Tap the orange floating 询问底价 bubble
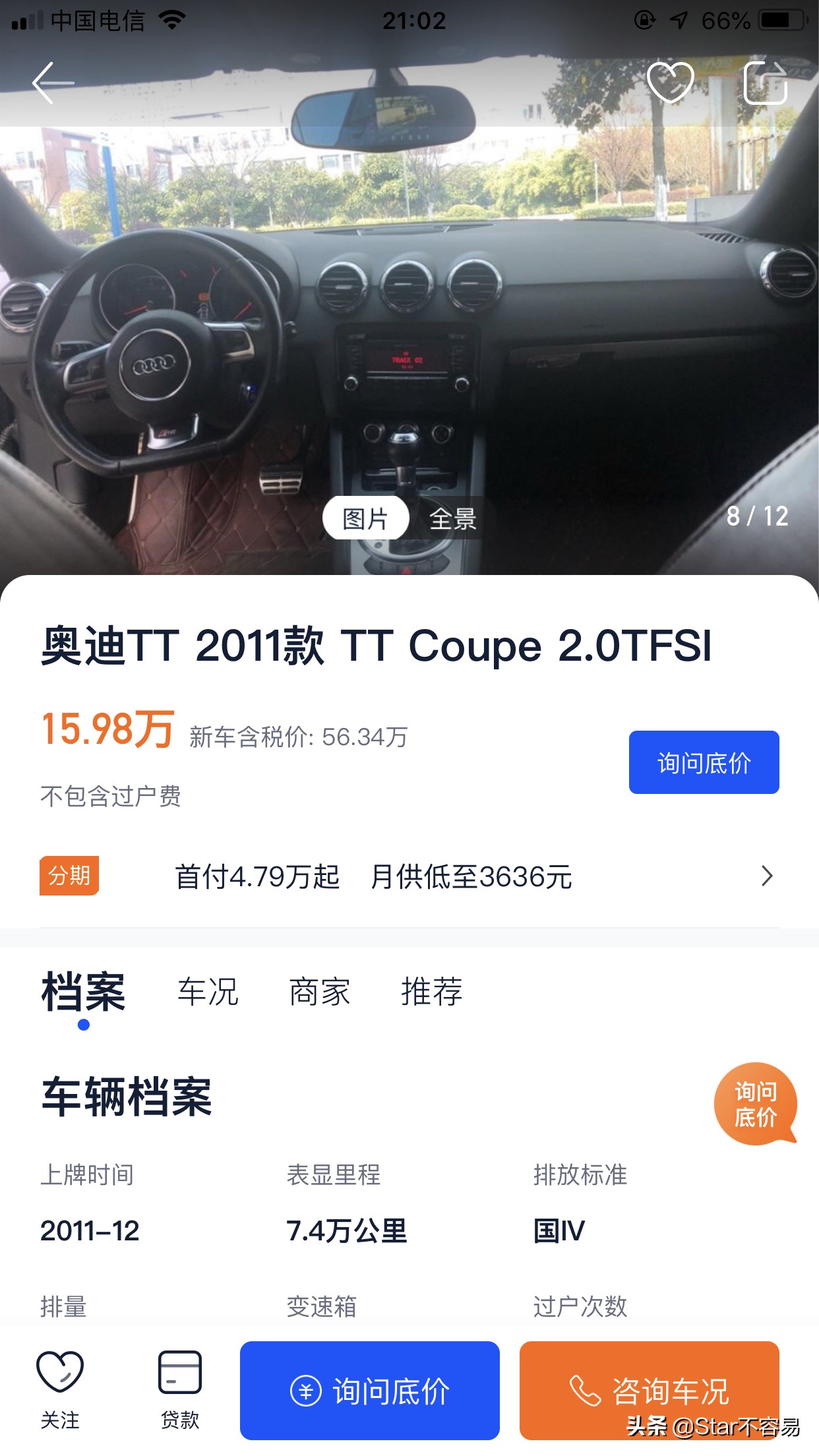This screenshot has width=819, height=1456. tap(755, 1104)
